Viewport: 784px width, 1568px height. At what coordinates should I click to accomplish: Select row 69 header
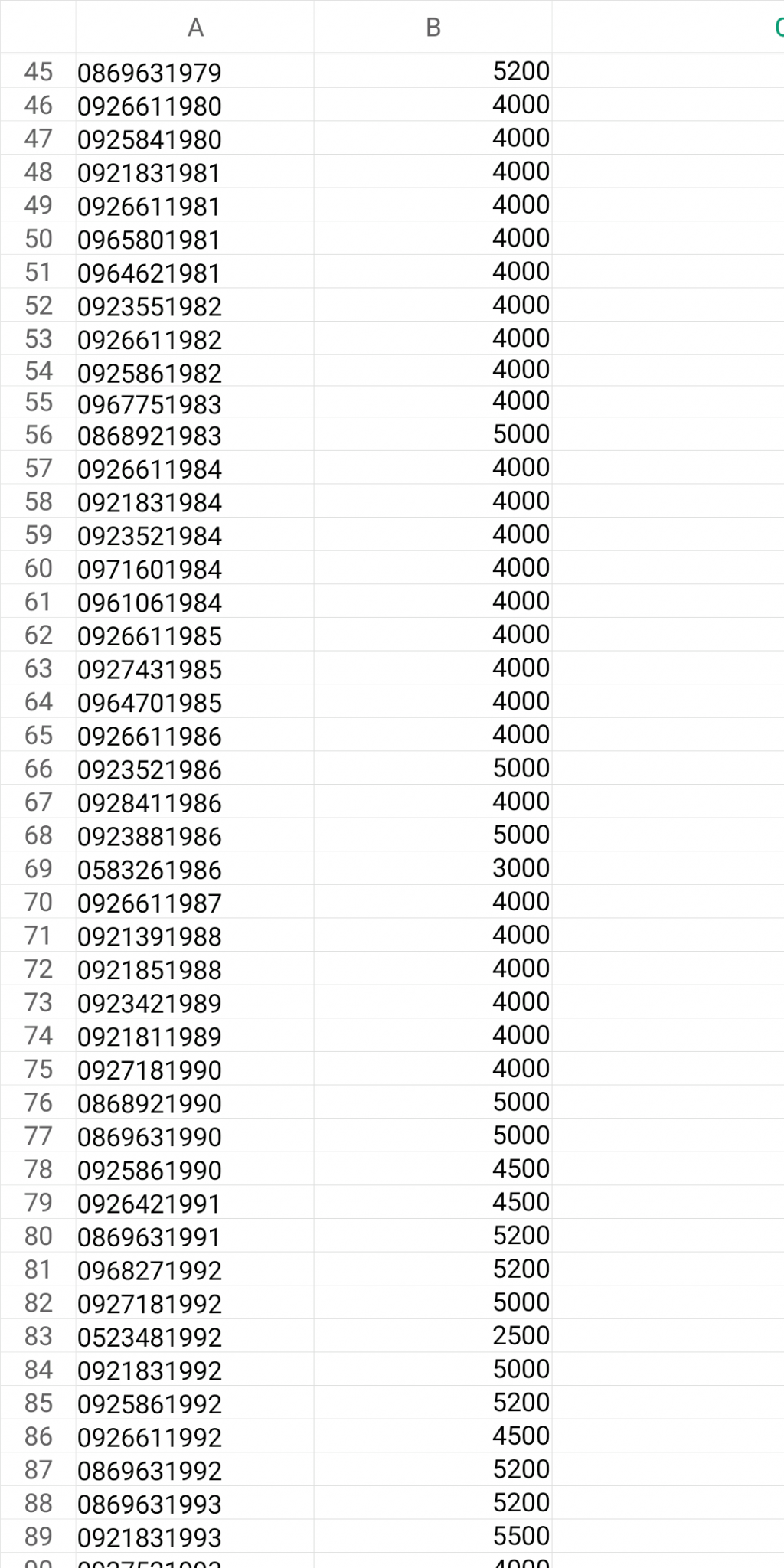click(x=38, y=868)
